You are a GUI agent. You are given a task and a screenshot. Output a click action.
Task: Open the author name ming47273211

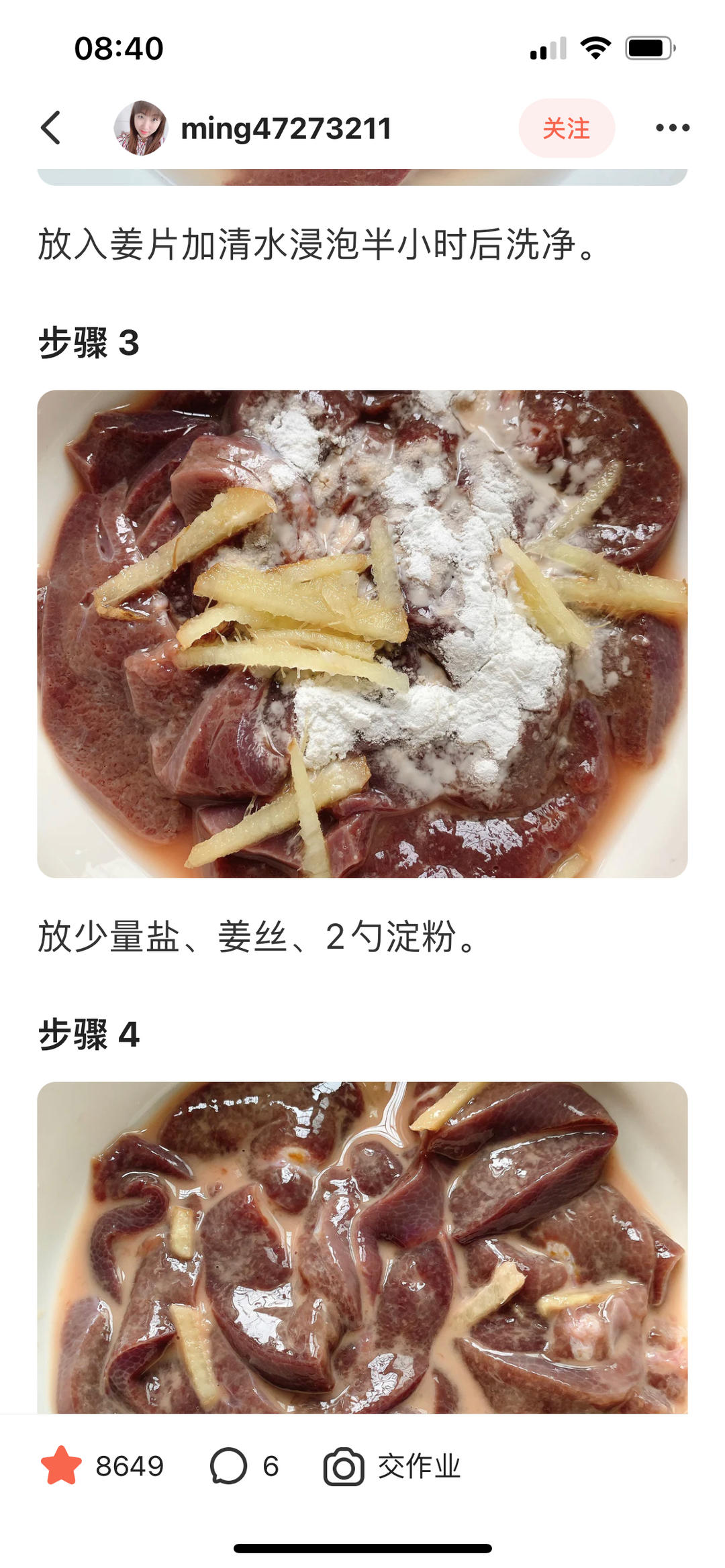coord(286,128)
